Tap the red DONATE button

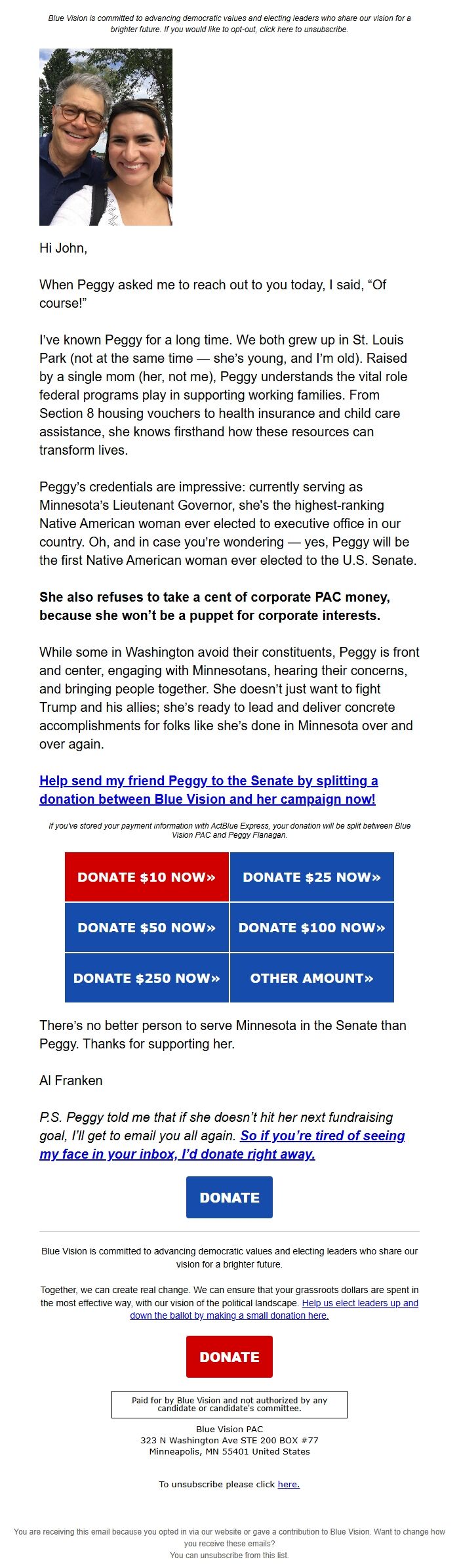click(x=229, y=1357)
